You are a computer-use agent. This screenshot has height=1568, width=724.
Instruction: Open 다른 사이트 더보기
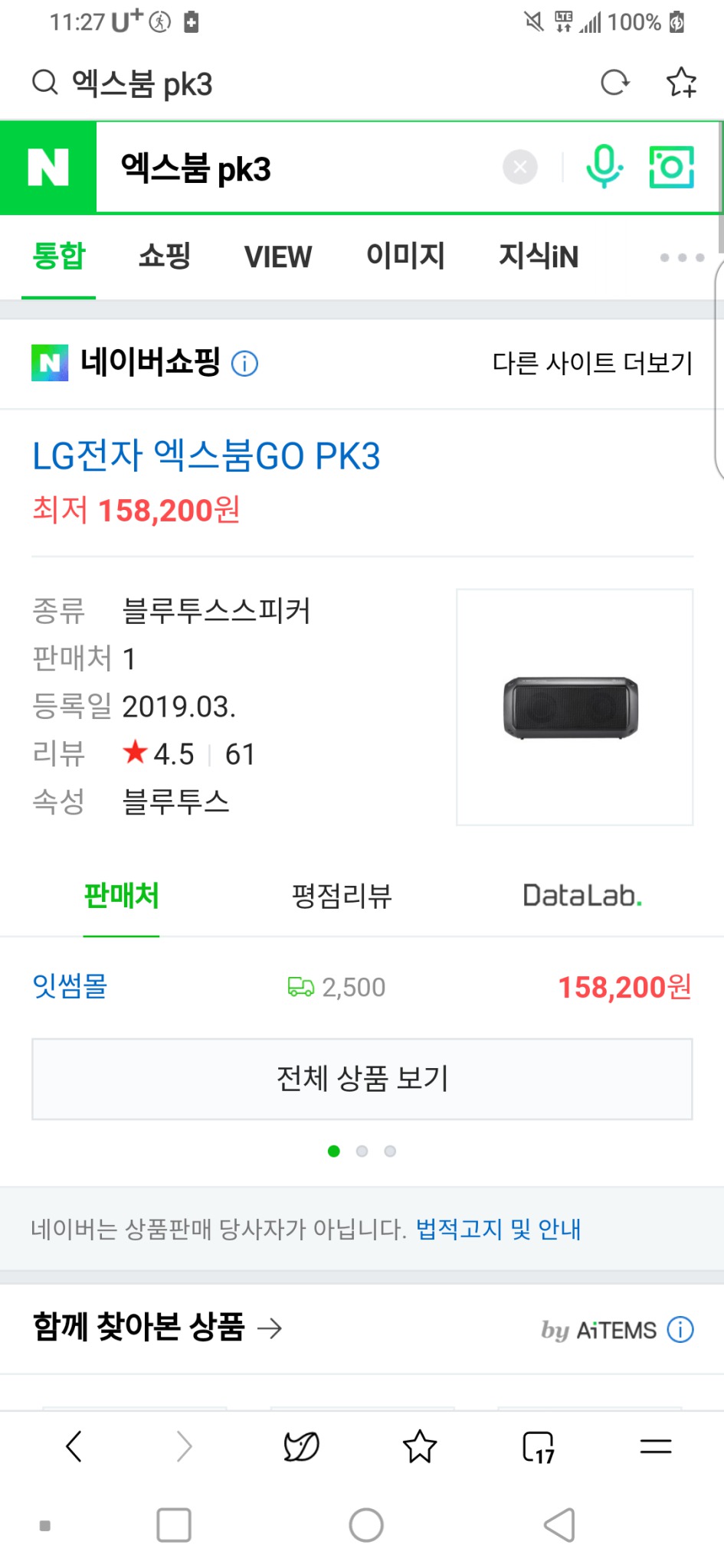591,363
